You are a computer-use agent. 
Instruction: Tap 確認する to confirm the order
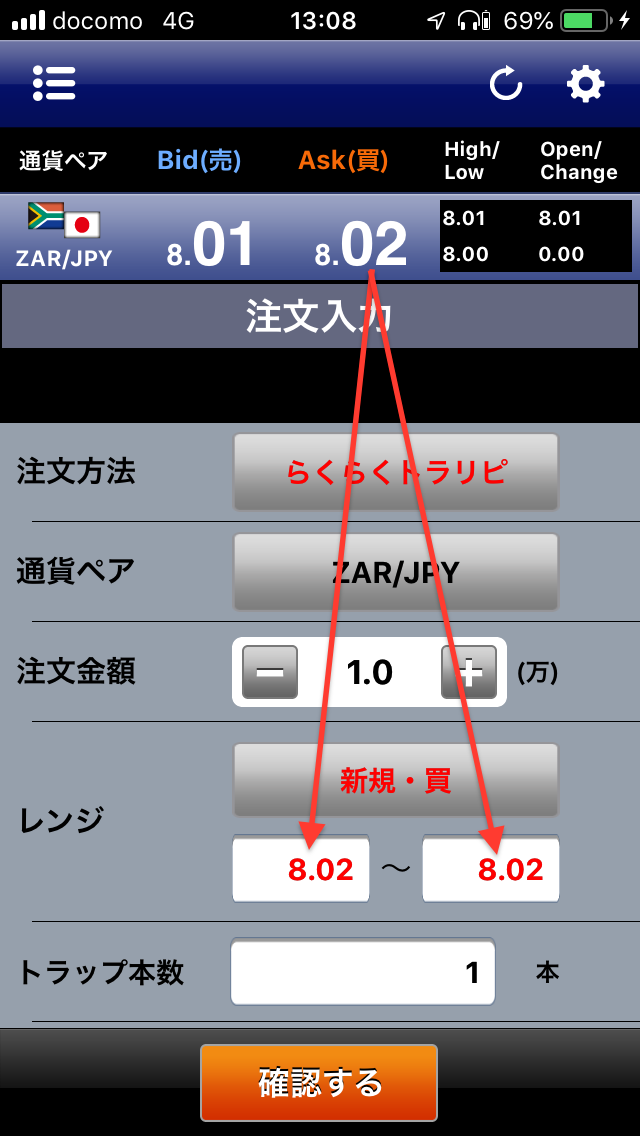click(x=319, y=1082)
